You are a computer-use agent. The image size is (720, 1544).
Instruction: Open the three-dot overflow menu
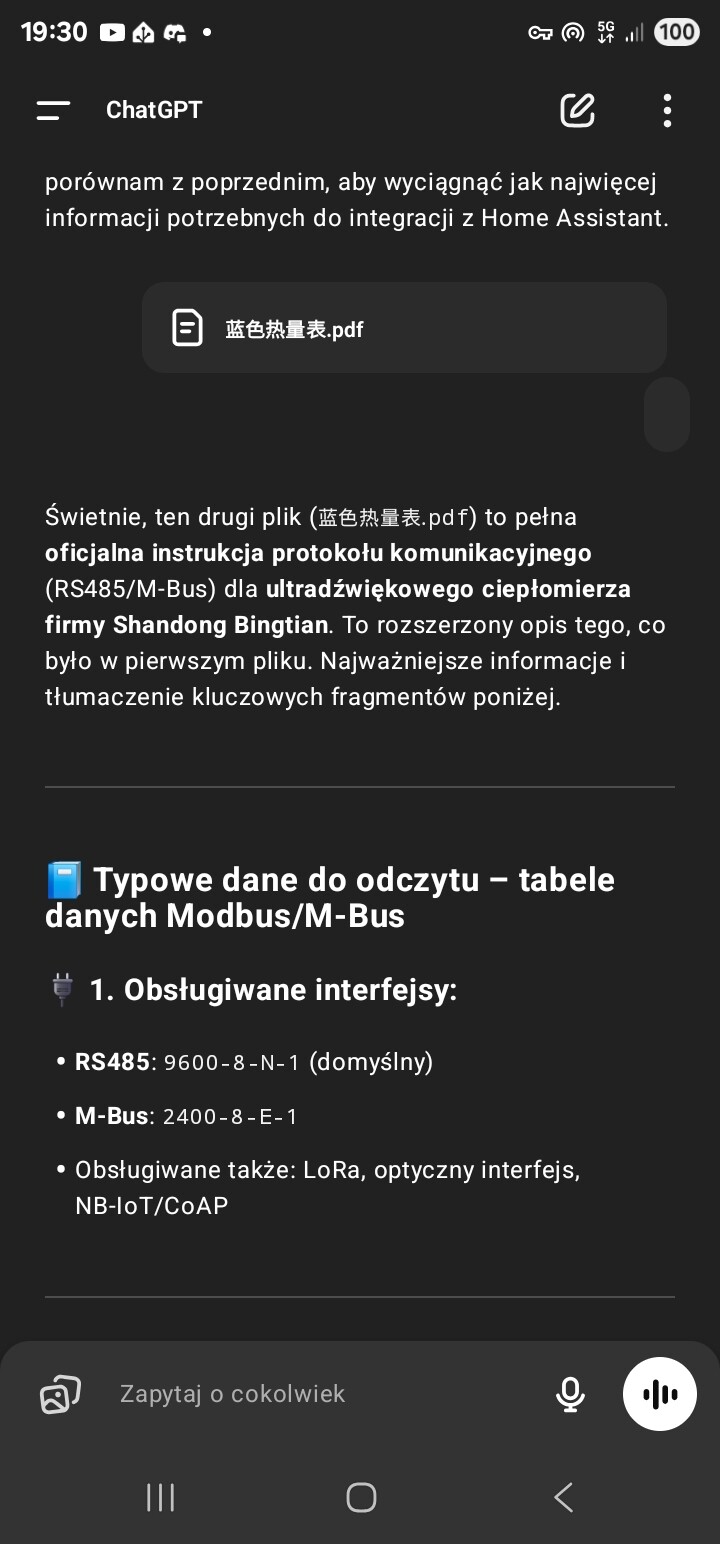pos(667,110)
